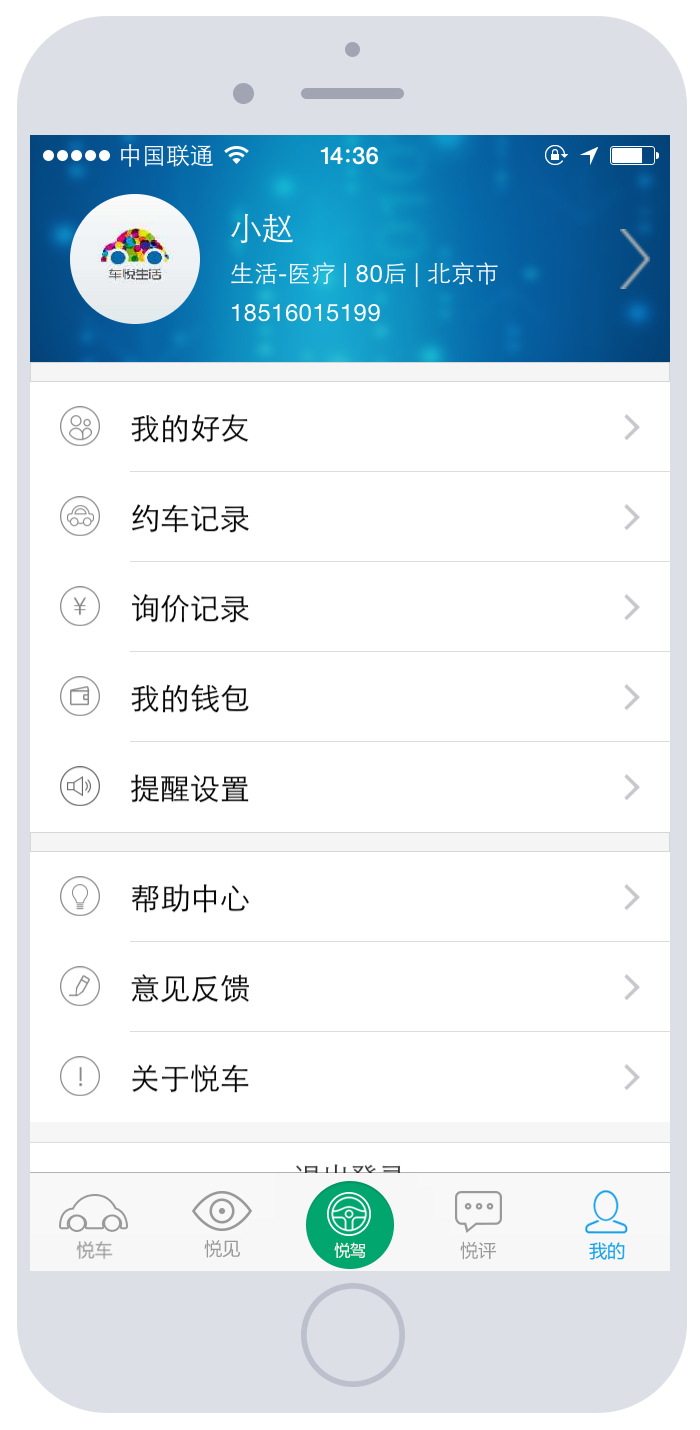Tap the round profile avatar

pyautogui.click(x=135, y=259)
